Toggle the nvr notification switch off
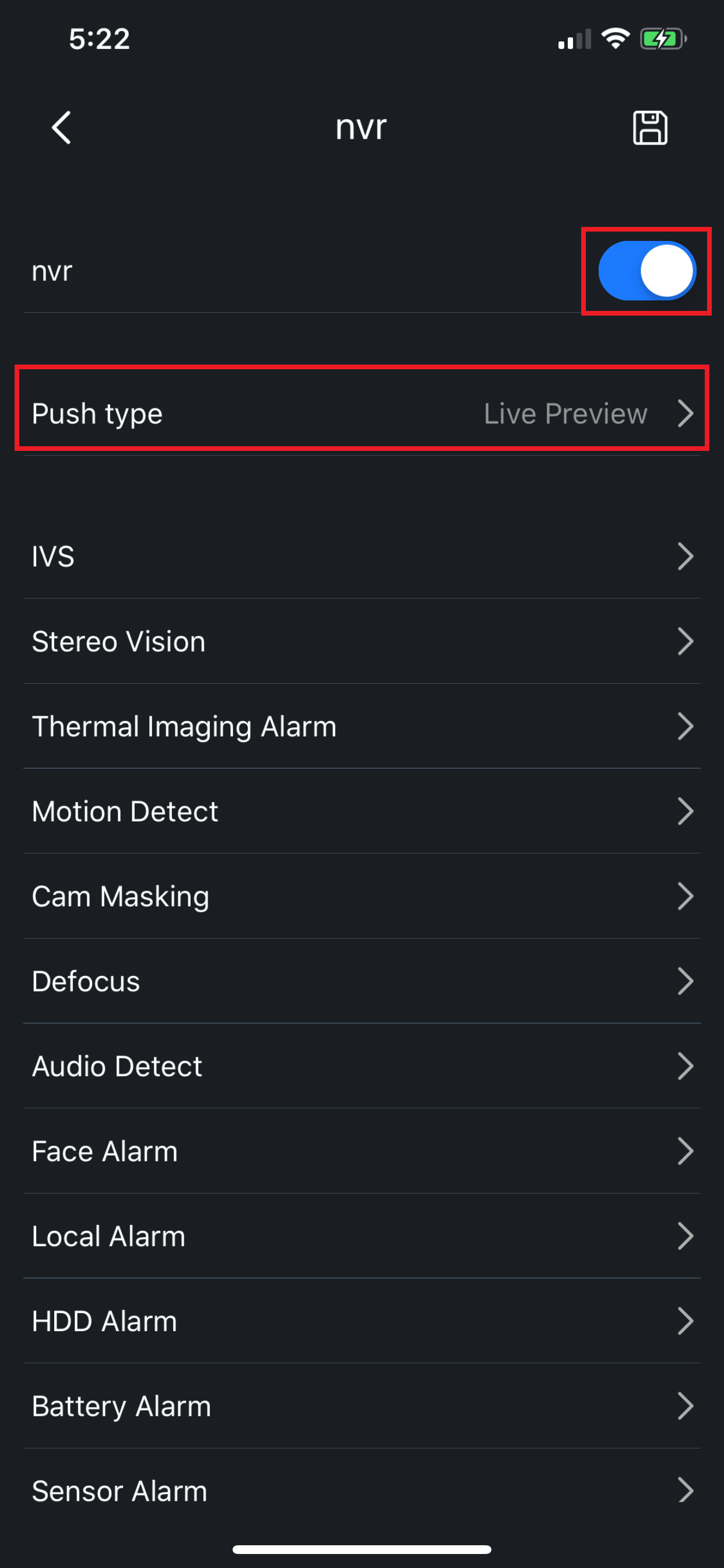The image size is (724, 1568). pos(646,271)
